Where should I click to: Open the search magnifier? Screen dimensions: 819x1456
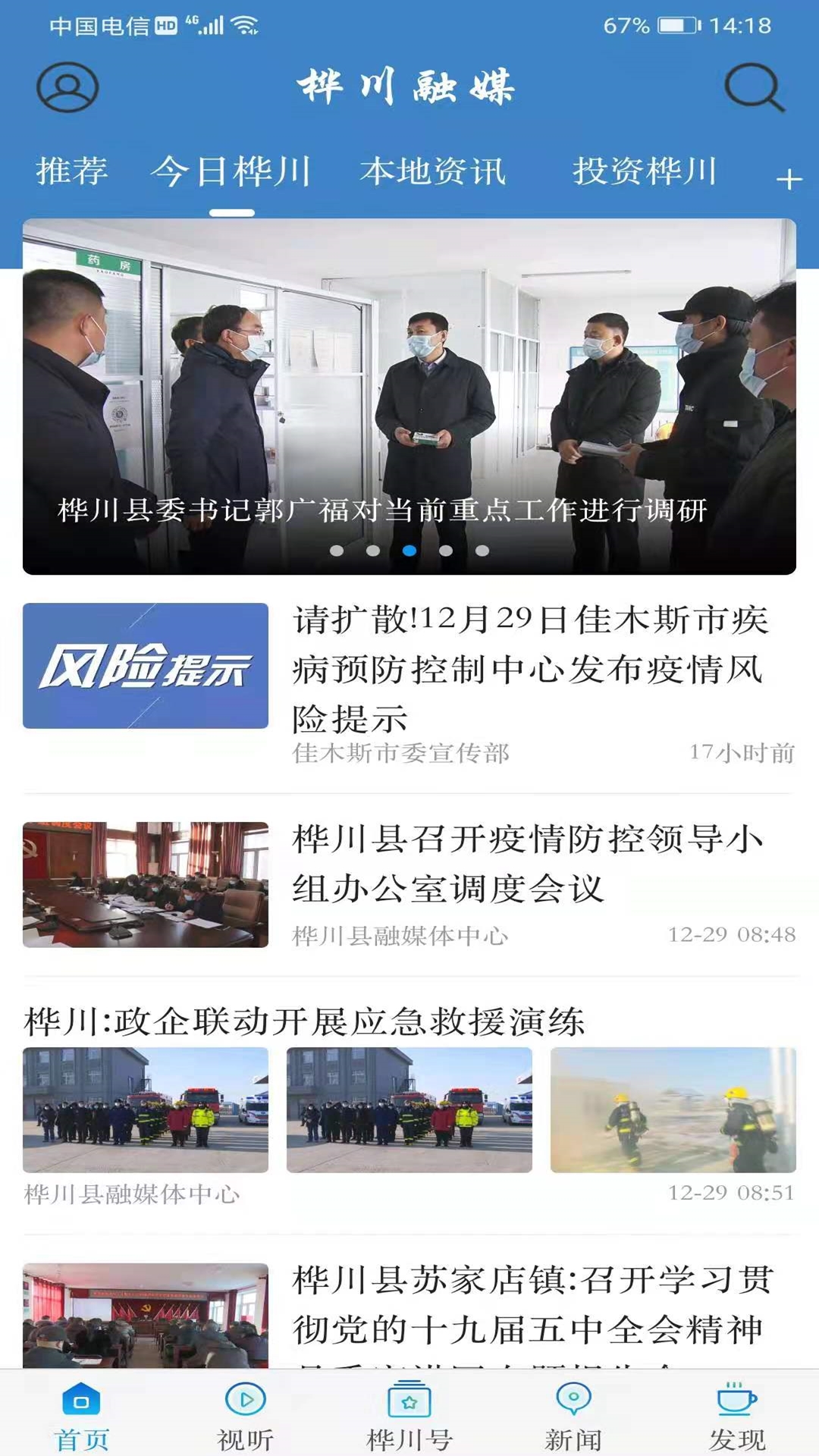coord(753,88)
